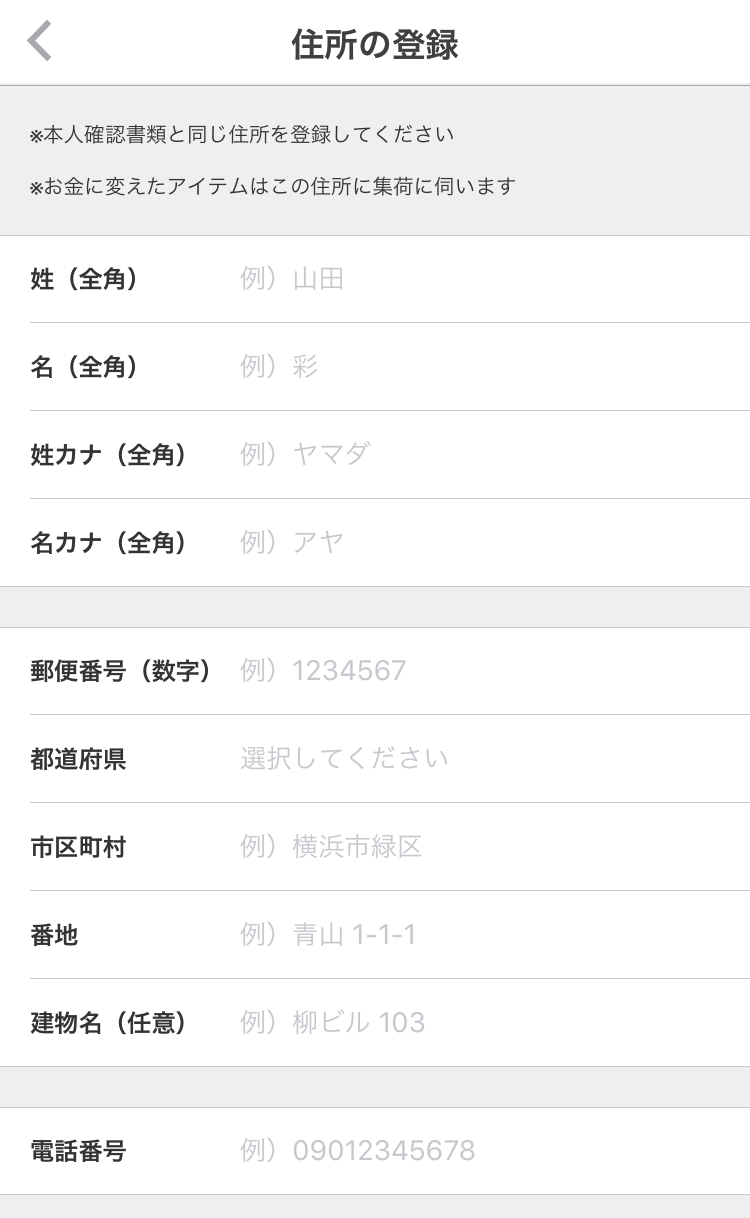Open the 都道府県 prefecture picker

pos(490,759)
